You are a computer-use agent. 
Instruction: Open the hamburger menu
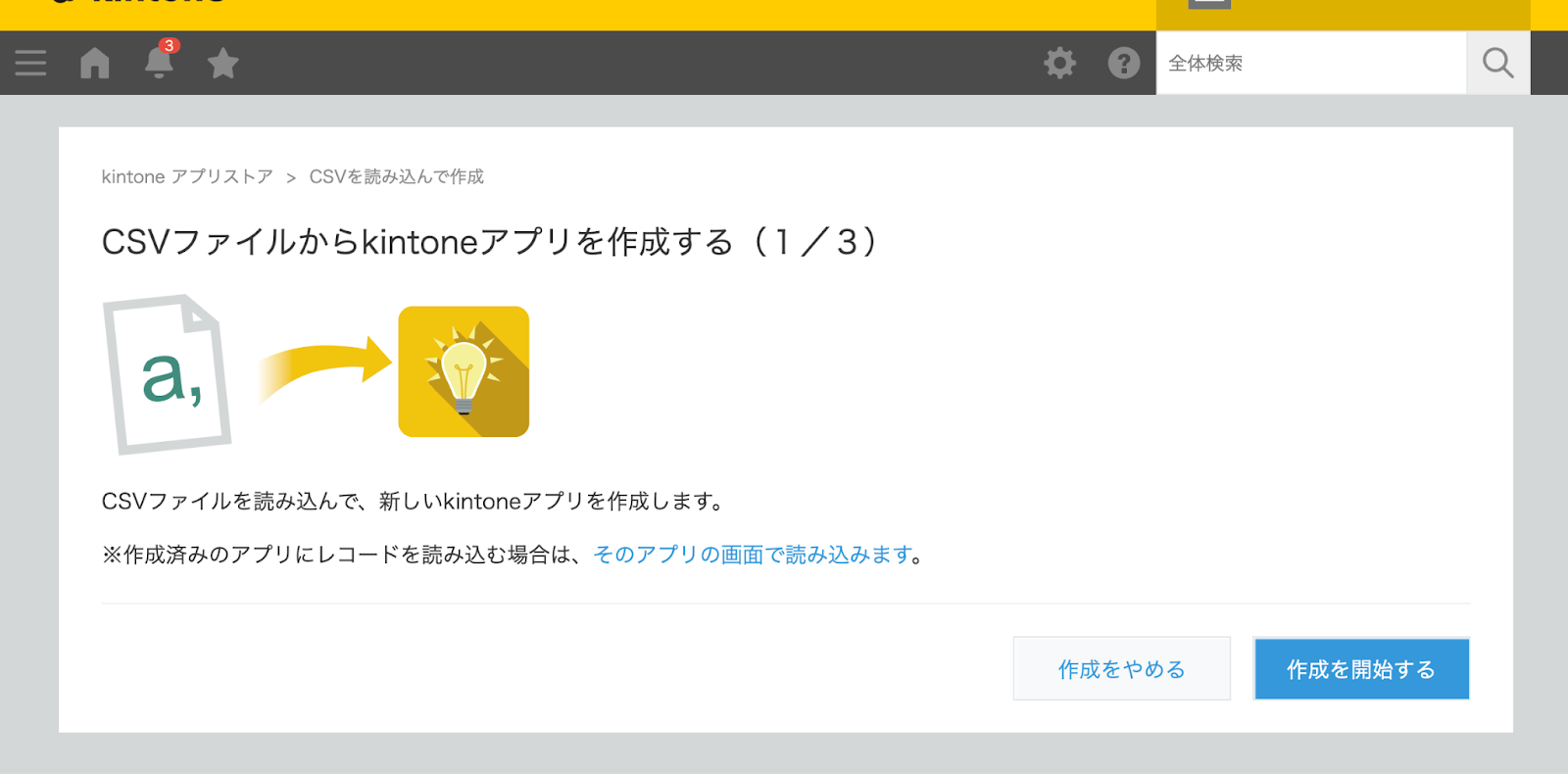coord(30,63)
